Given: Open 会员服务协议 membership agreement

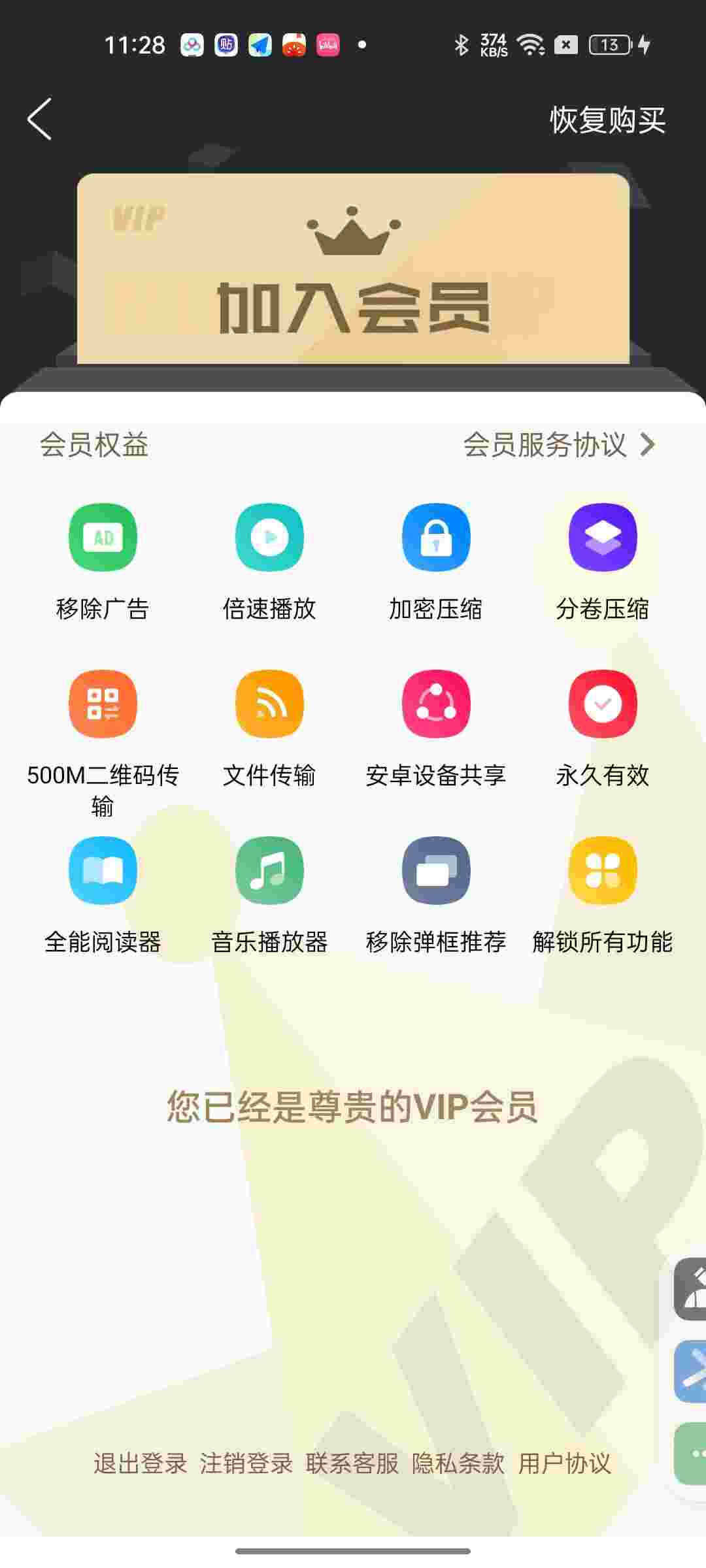Looking at the screenshot, I should 558,445.
